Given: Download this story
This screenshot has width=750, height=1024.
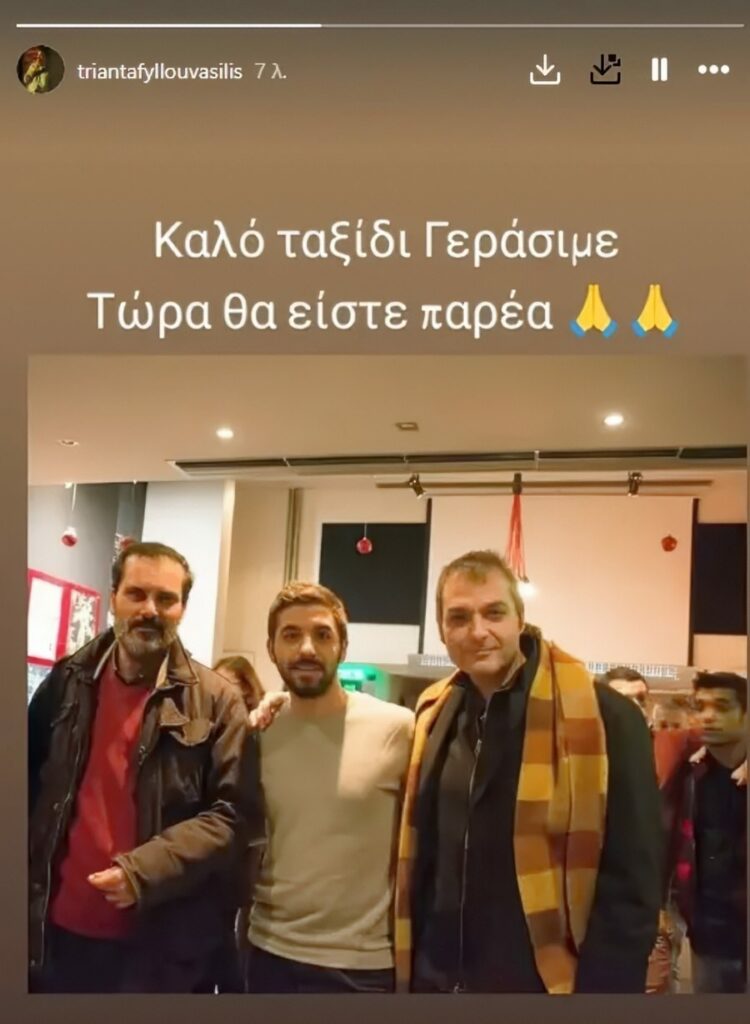Looking at the screenshot, I should (545, 70).
